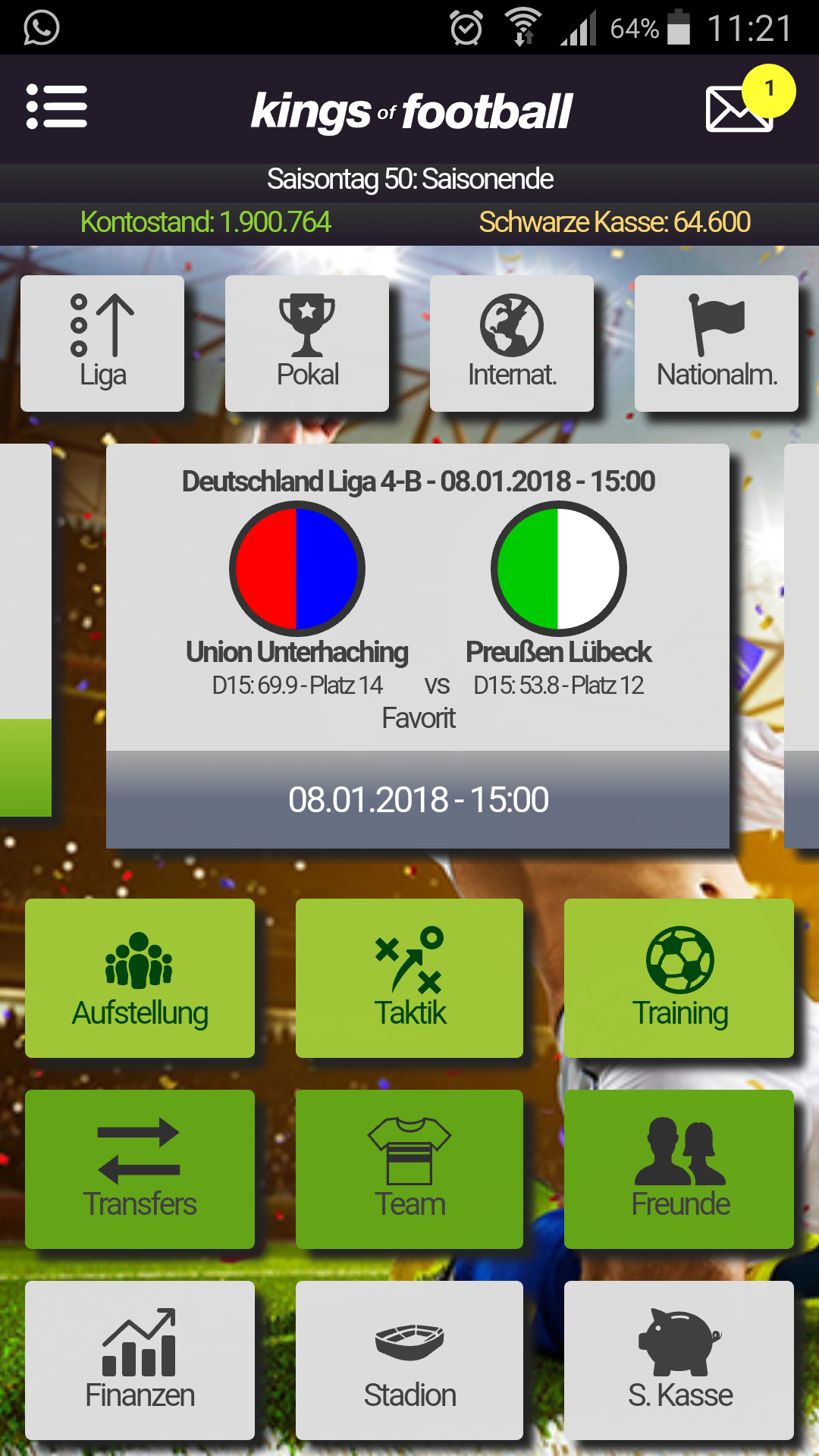Open Training

[x=679, y=978]
